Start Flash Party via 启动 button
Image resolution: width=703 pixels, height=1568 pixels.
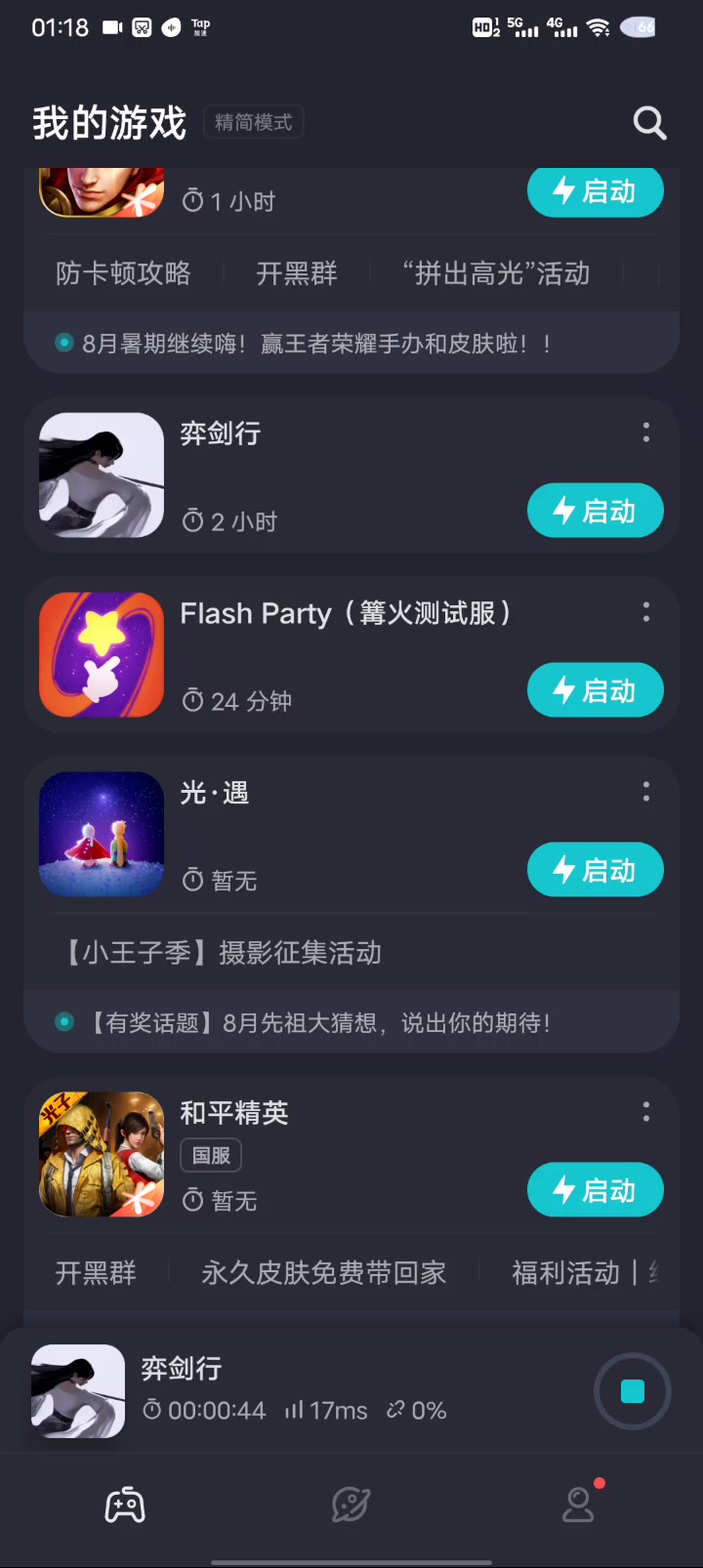click(595, 690)
